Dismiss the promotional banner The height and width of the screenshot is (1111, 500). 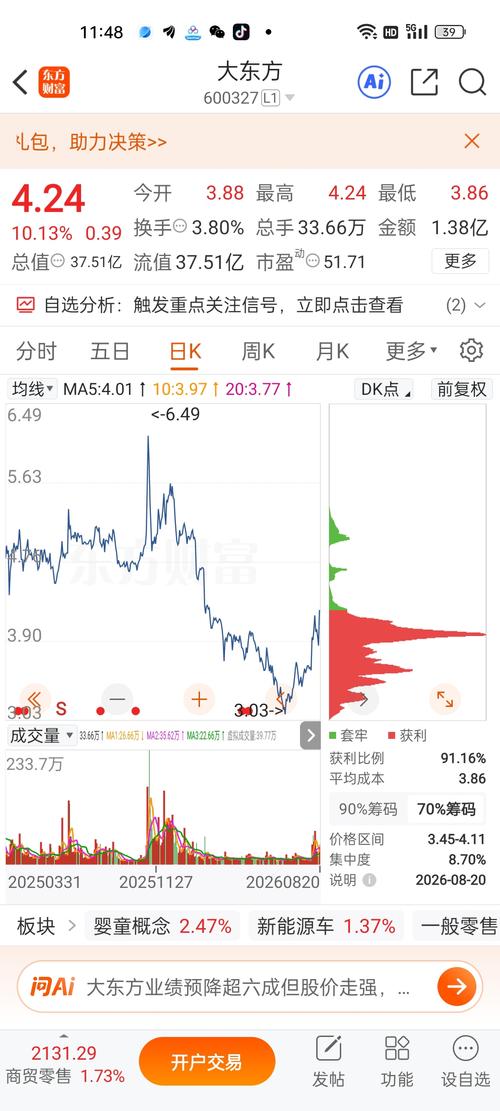click(x=472, y=141)
